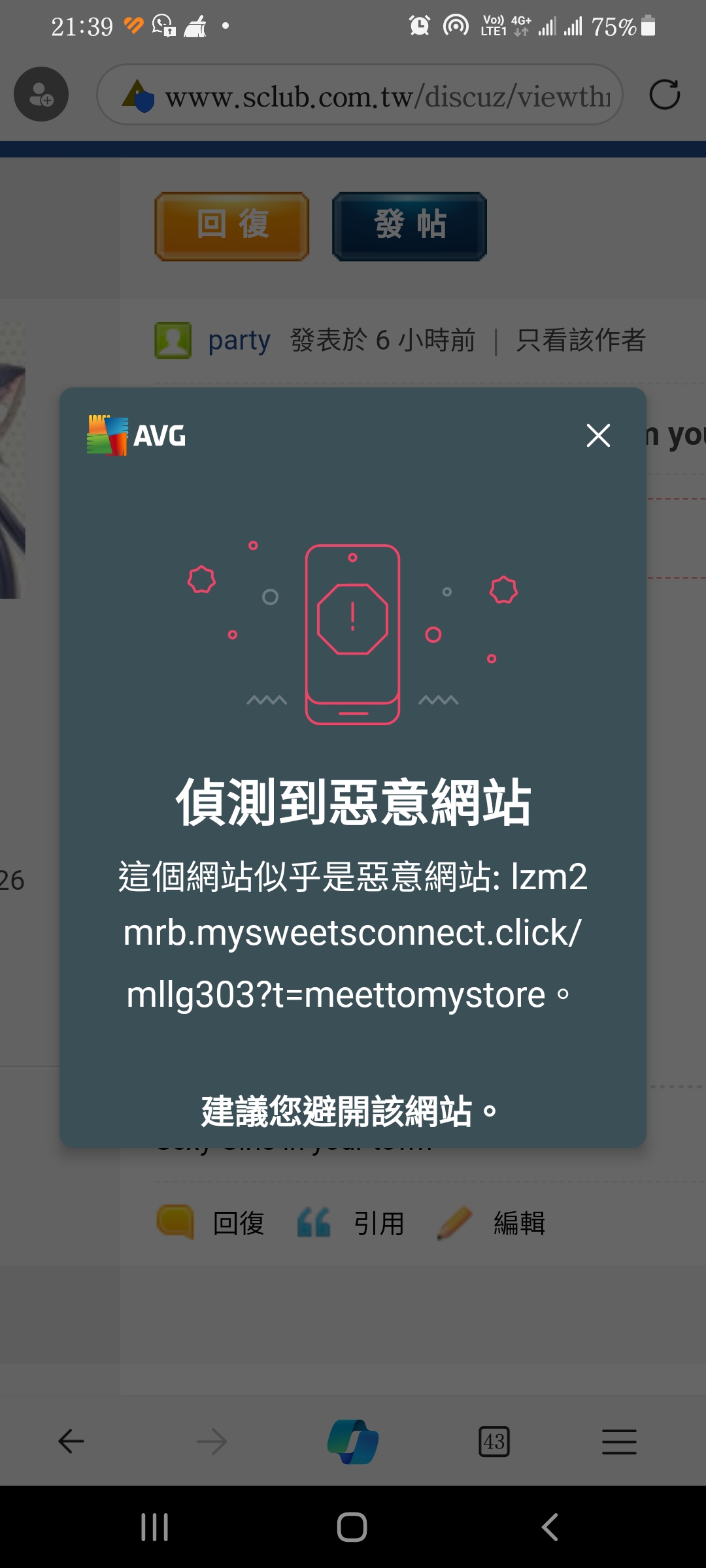Tap the address bar showing www.sclub.com.tw
The height and width of the screenshot is (1568, 706).
(x=366, y=95)
